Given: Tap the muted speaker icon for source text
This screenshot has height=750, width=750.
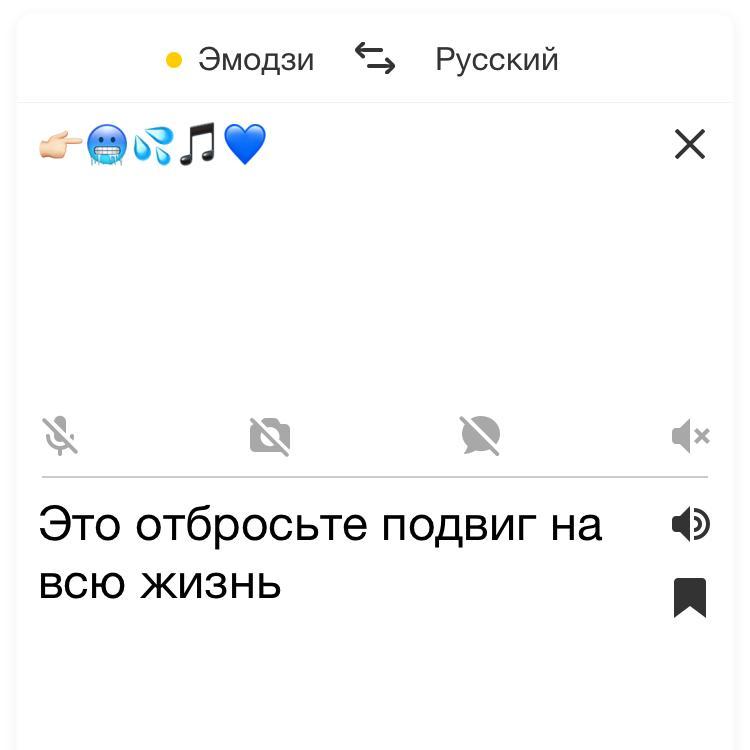Looking at the screenshot, I should pos(691,436).
